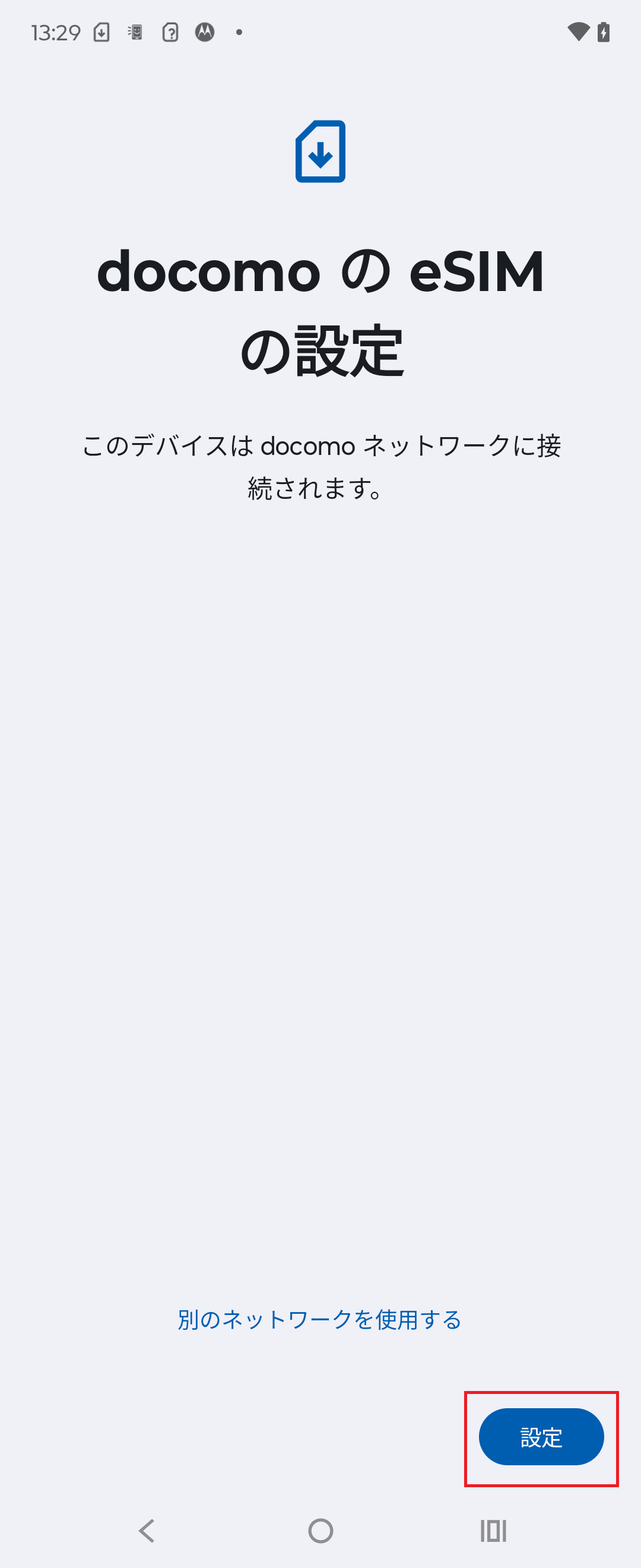Viewport: 641px width, 1568px height.
Task: Tap the 設定 button to set up the eSIM
Action: pyautogui.click(x=542, y=1438)
